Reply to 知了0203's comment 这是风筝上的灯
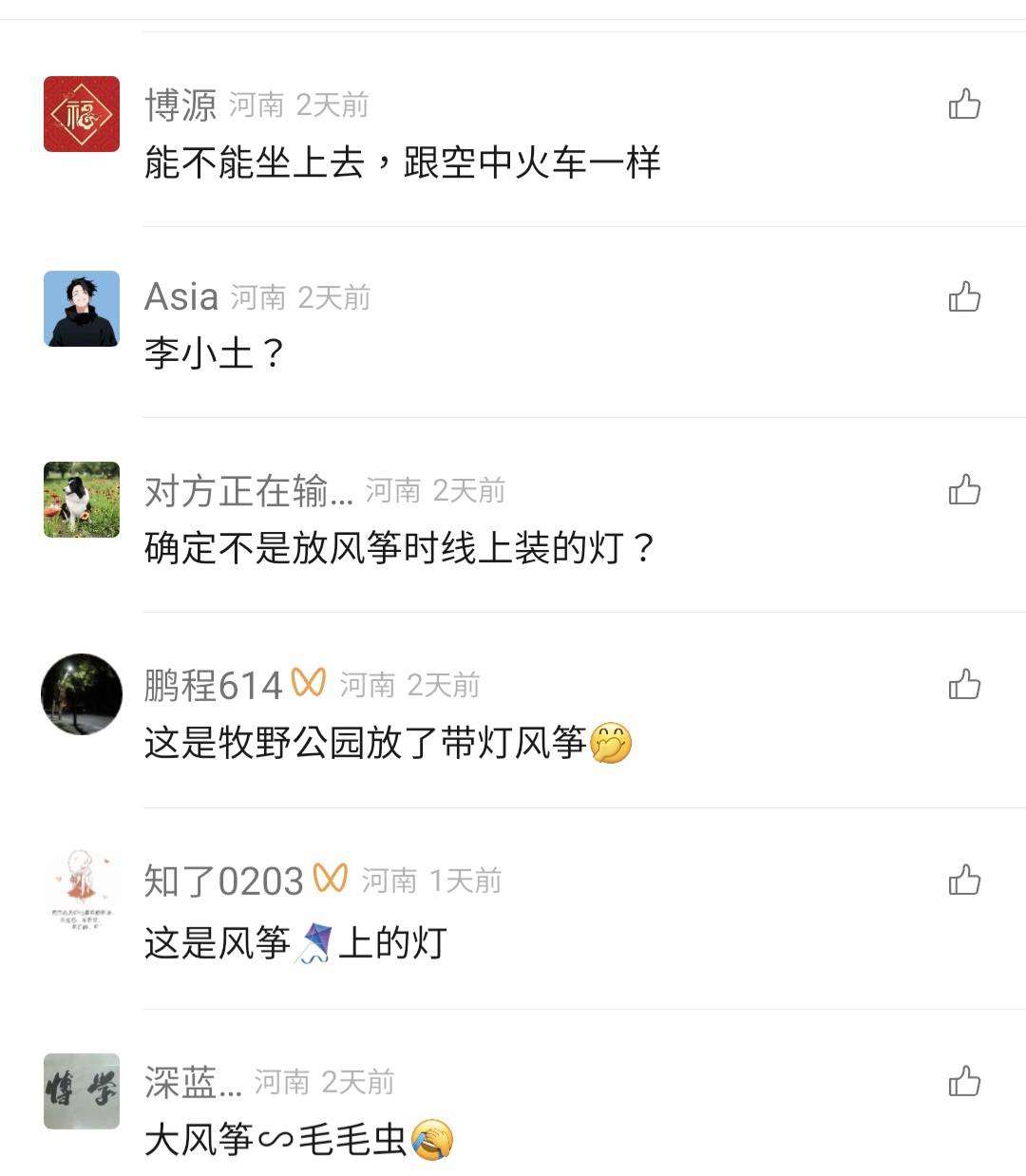The width and height of the screenshot is (1026, 1176). click(295, 943)
